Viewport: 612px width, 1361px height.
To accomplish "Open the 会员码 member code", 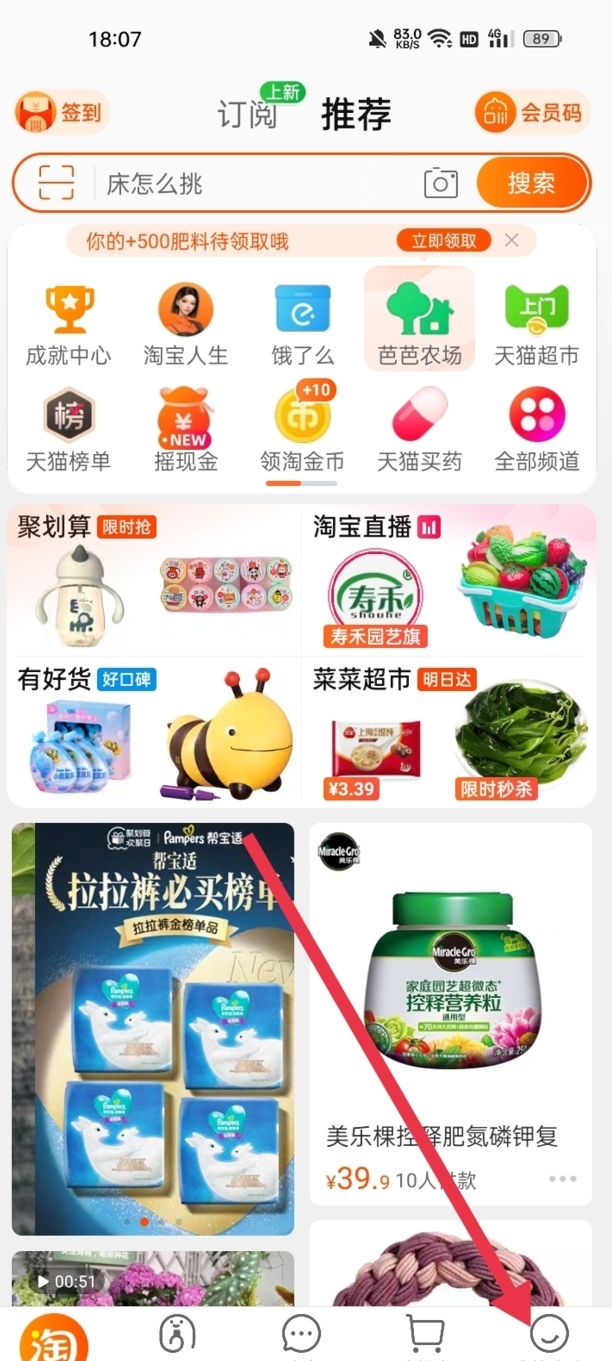I will click(x=531, y=112).
